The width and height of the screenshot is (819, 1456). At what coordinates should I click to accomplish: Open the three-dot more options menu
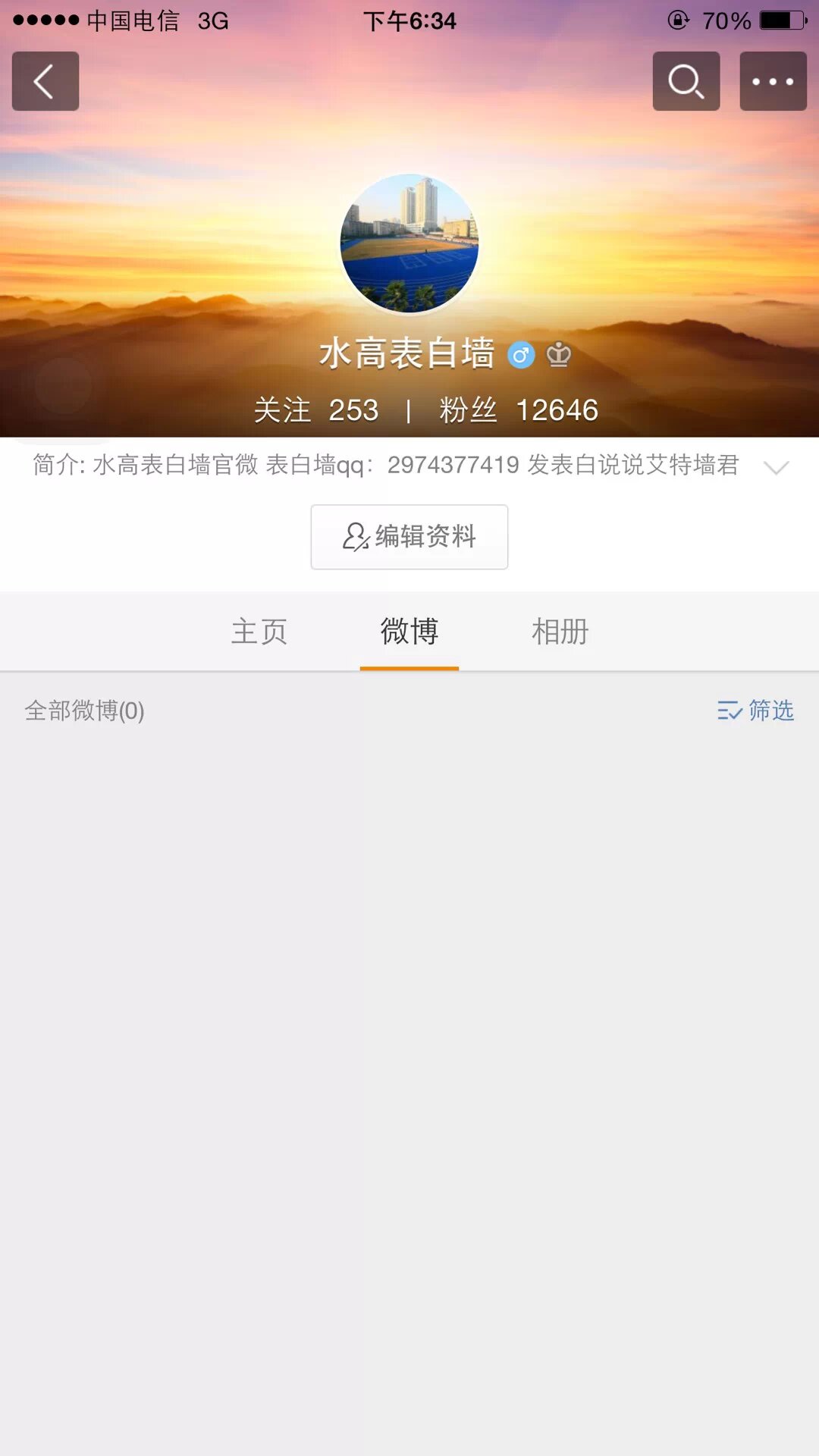click(x=773, y=81)
